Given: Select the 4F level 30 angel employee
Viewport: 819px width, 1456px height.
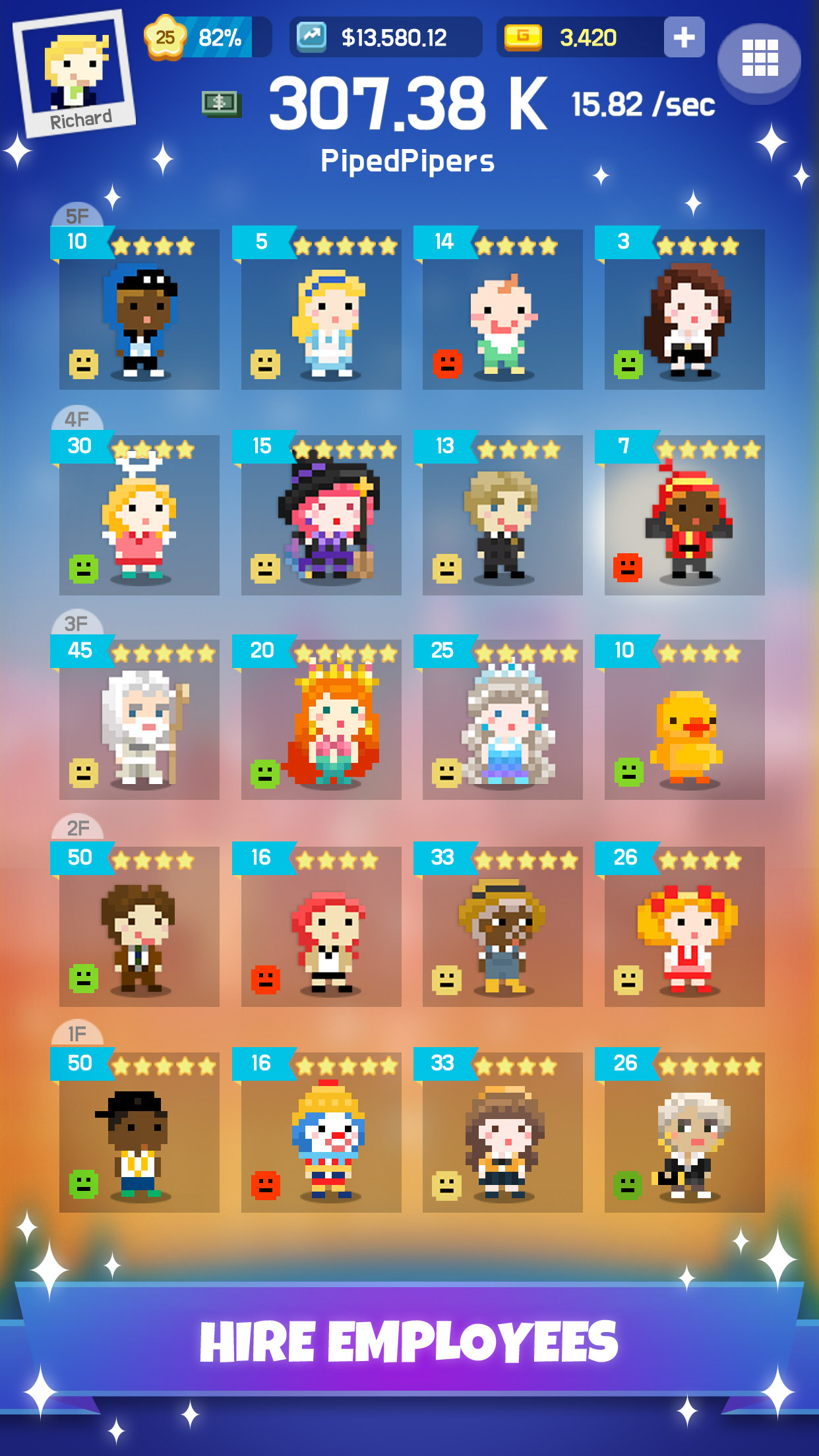Looking at the screenshot, I should 139,514.
